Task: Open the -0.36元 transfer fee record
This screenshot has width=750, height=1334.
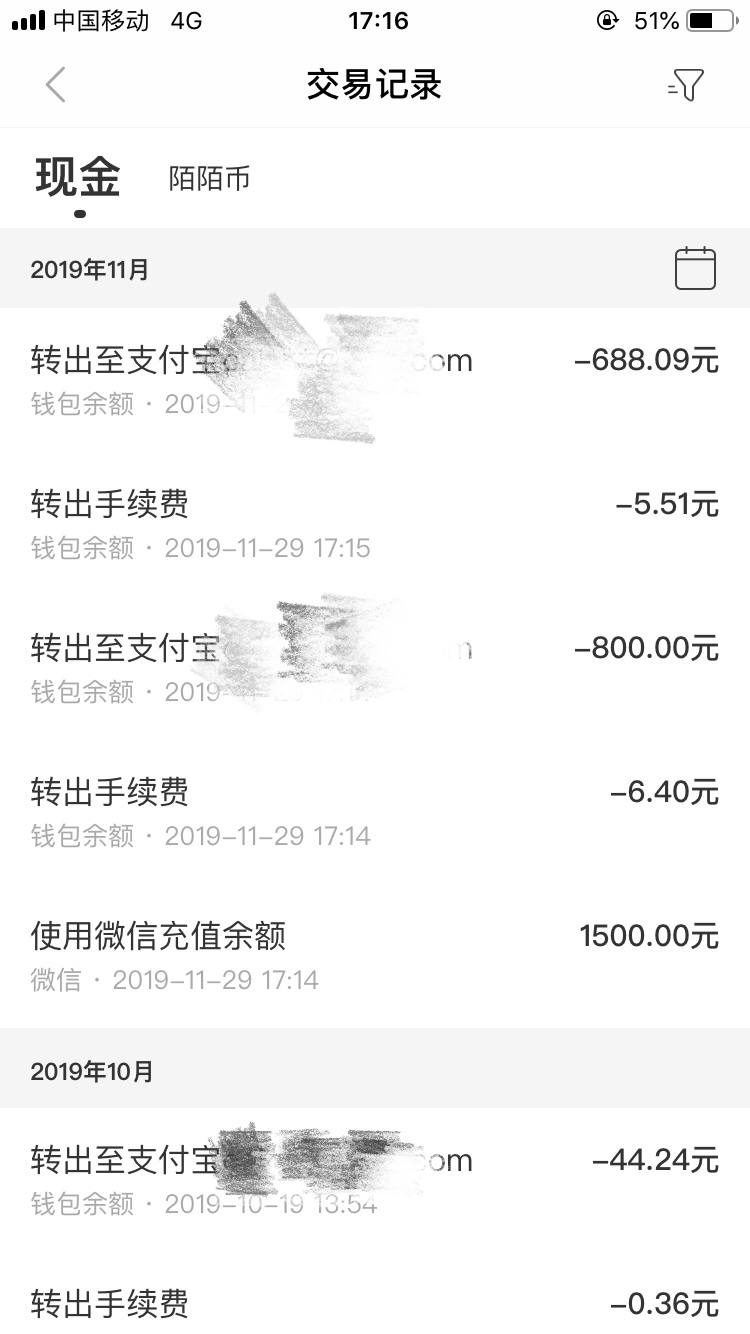Action: (375, 1294)
